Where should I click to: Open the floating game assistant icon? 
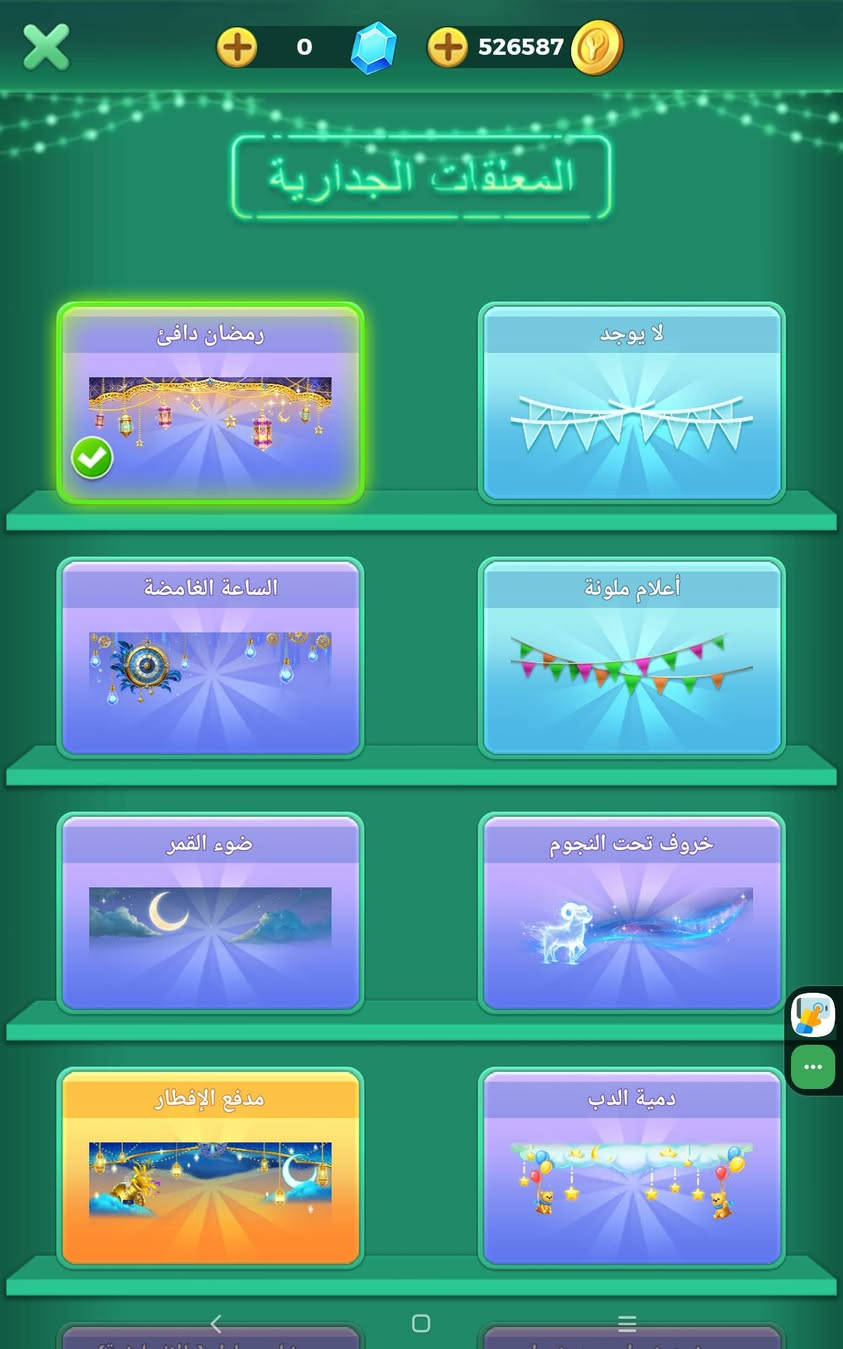[813, 1015]
